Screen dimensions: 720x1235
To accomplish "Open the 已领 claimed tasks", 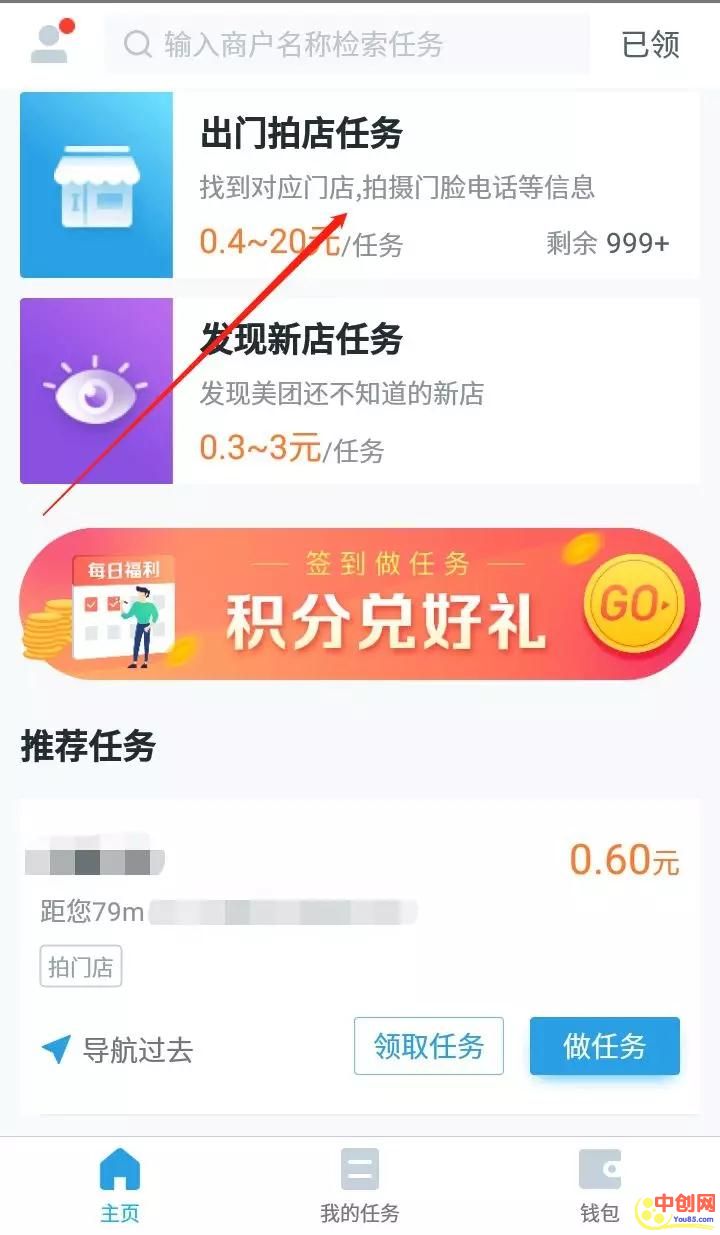I will coord(650,44).
